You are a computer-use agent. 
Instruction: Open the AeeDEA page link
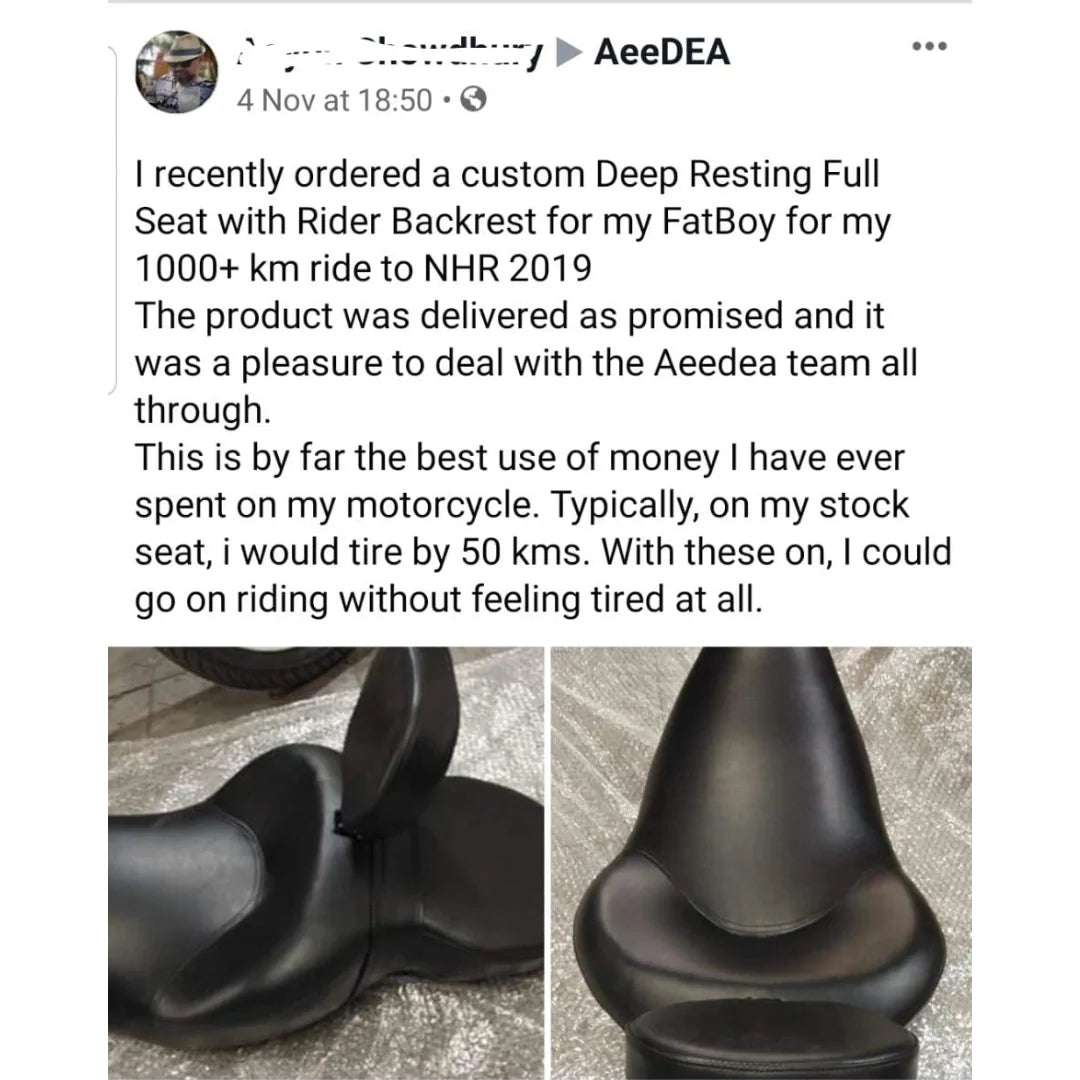(661, 51)
